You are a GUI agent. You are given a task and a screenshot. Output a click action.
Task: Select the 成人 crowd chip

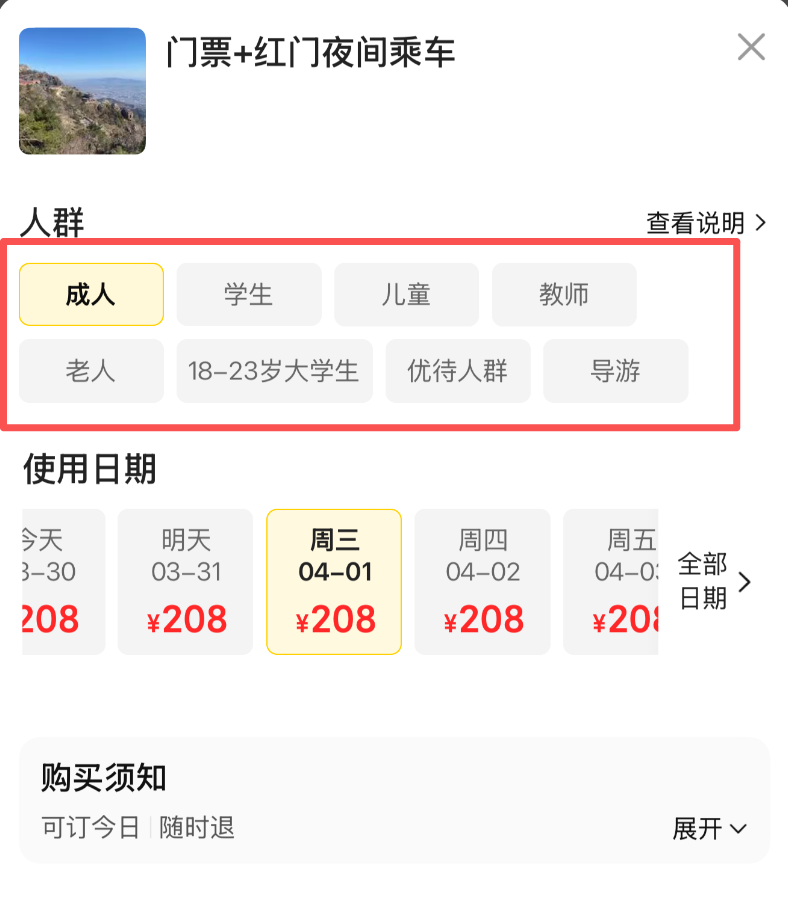[91, 295]
